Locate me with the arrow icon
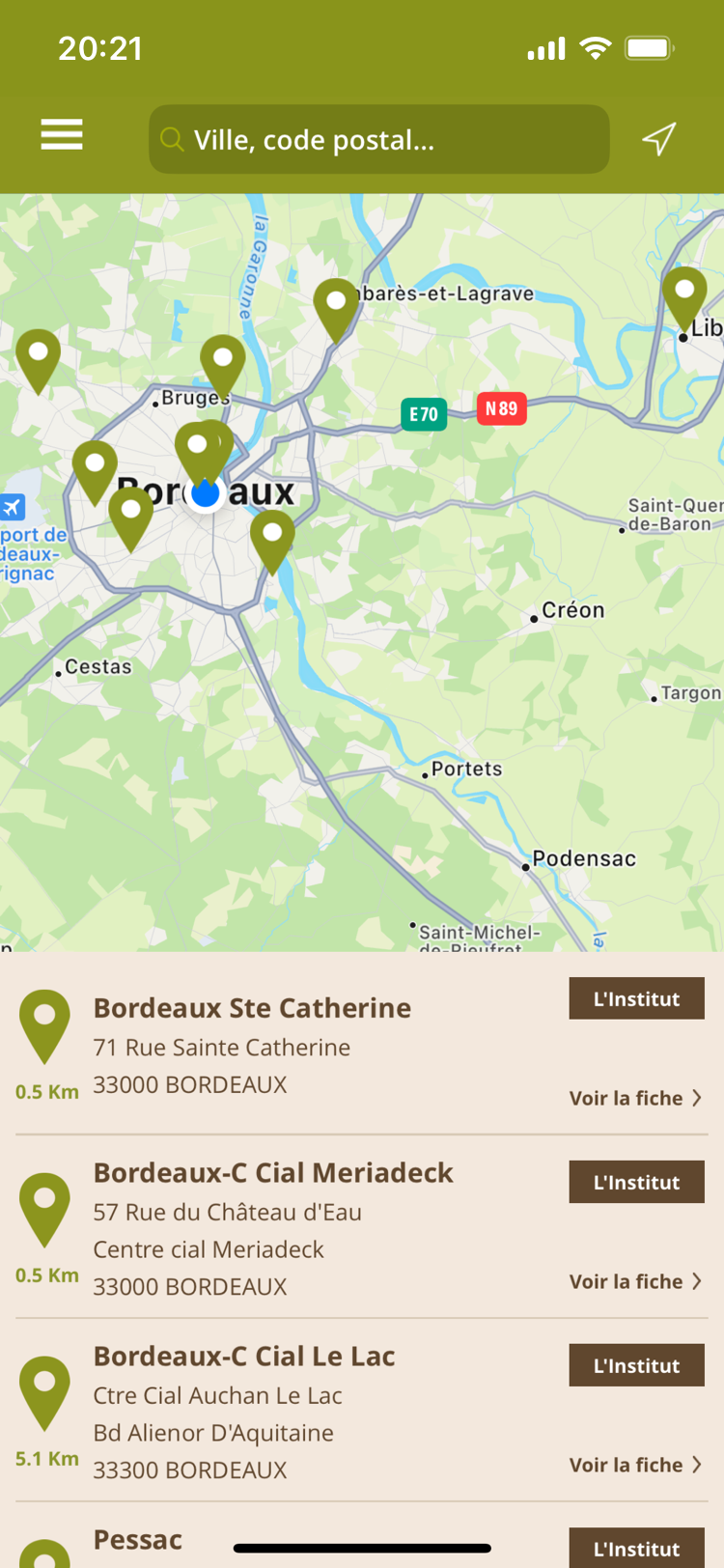 coord(659,139)
